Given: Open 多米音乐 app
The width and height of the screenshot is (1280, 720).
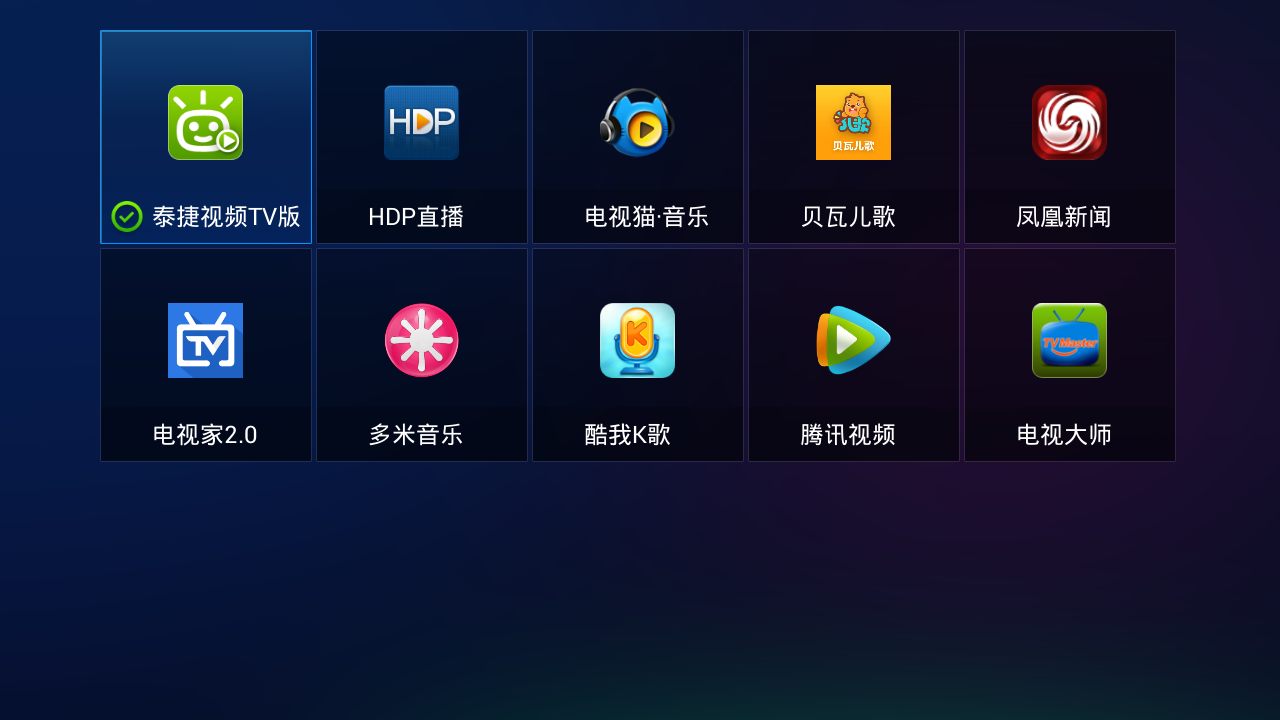Looking at the screenshot, I should point(421,355).
